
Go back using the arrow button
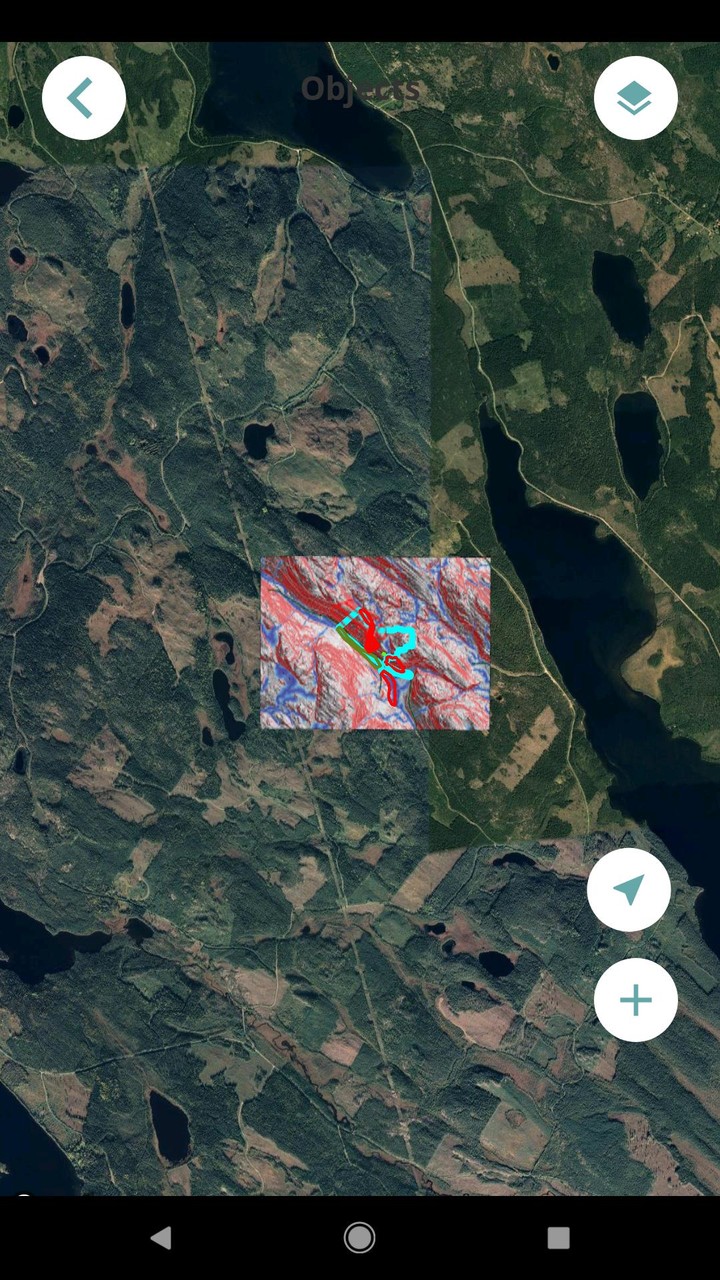pyautogui.click(x=84, y=98)
